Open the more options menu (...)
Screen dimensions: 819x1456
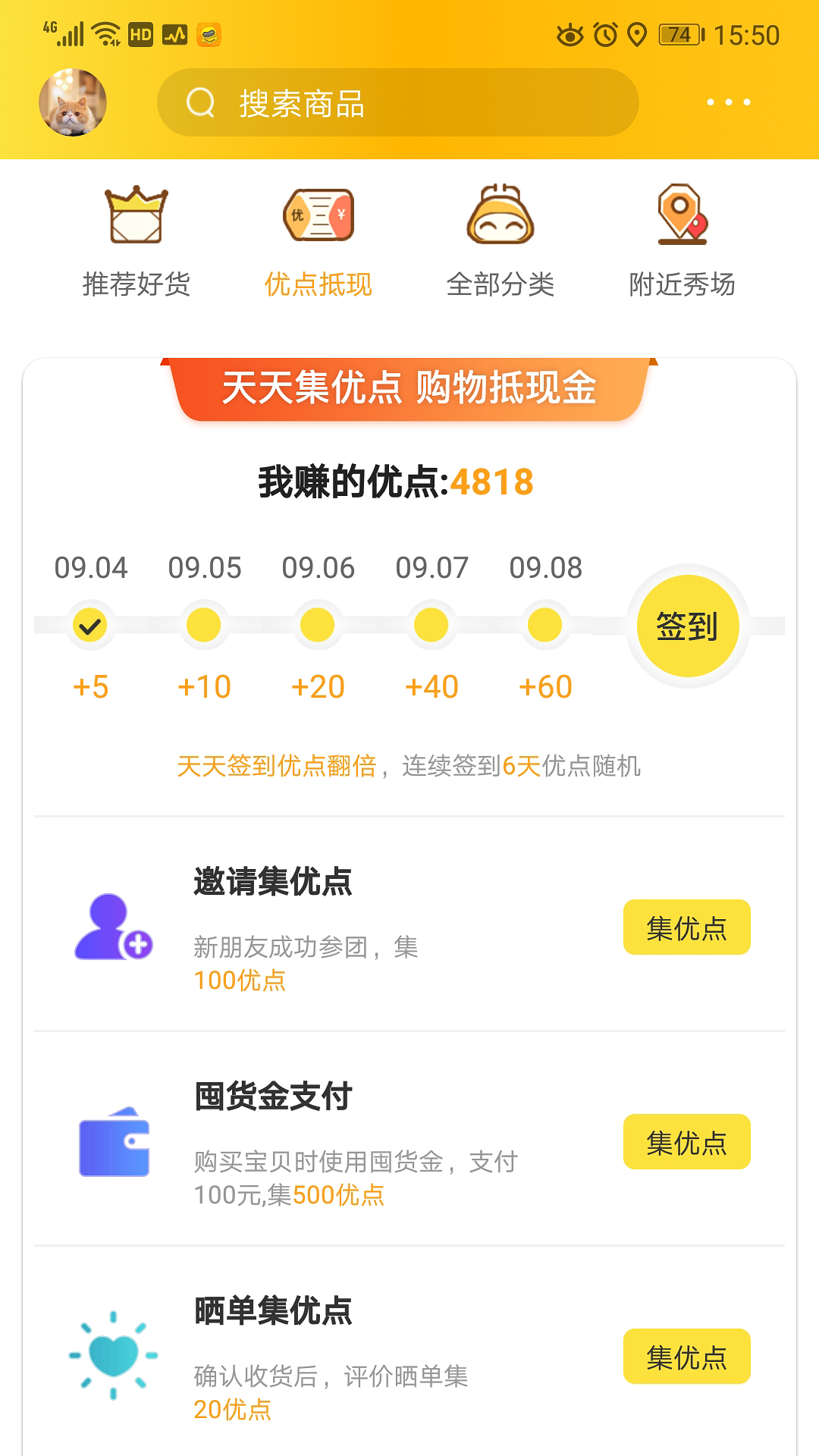click(x=728, y=101)
